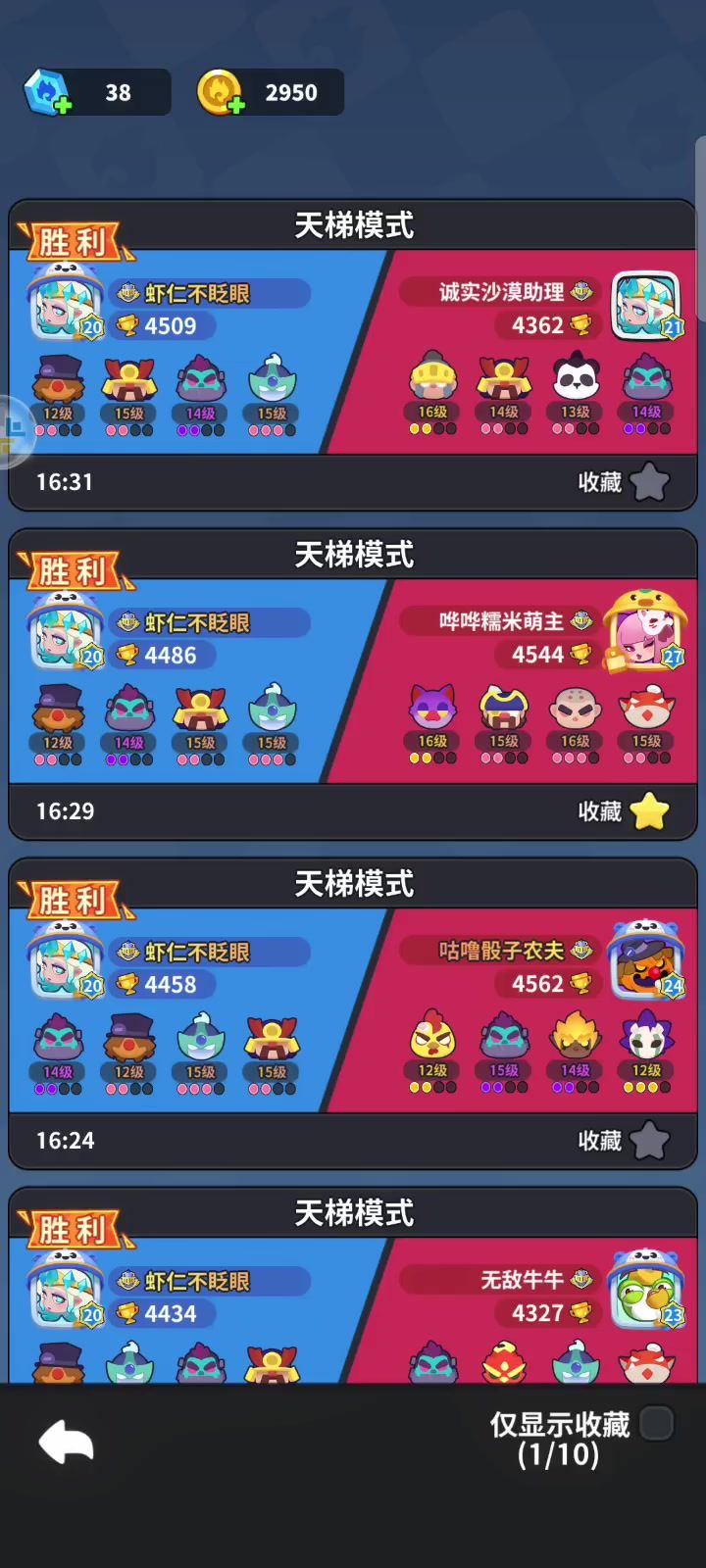Star the 16:24 match replay
This screenshot has width=706, height=1568.
pyautogui.click(x=649, y=1141)
